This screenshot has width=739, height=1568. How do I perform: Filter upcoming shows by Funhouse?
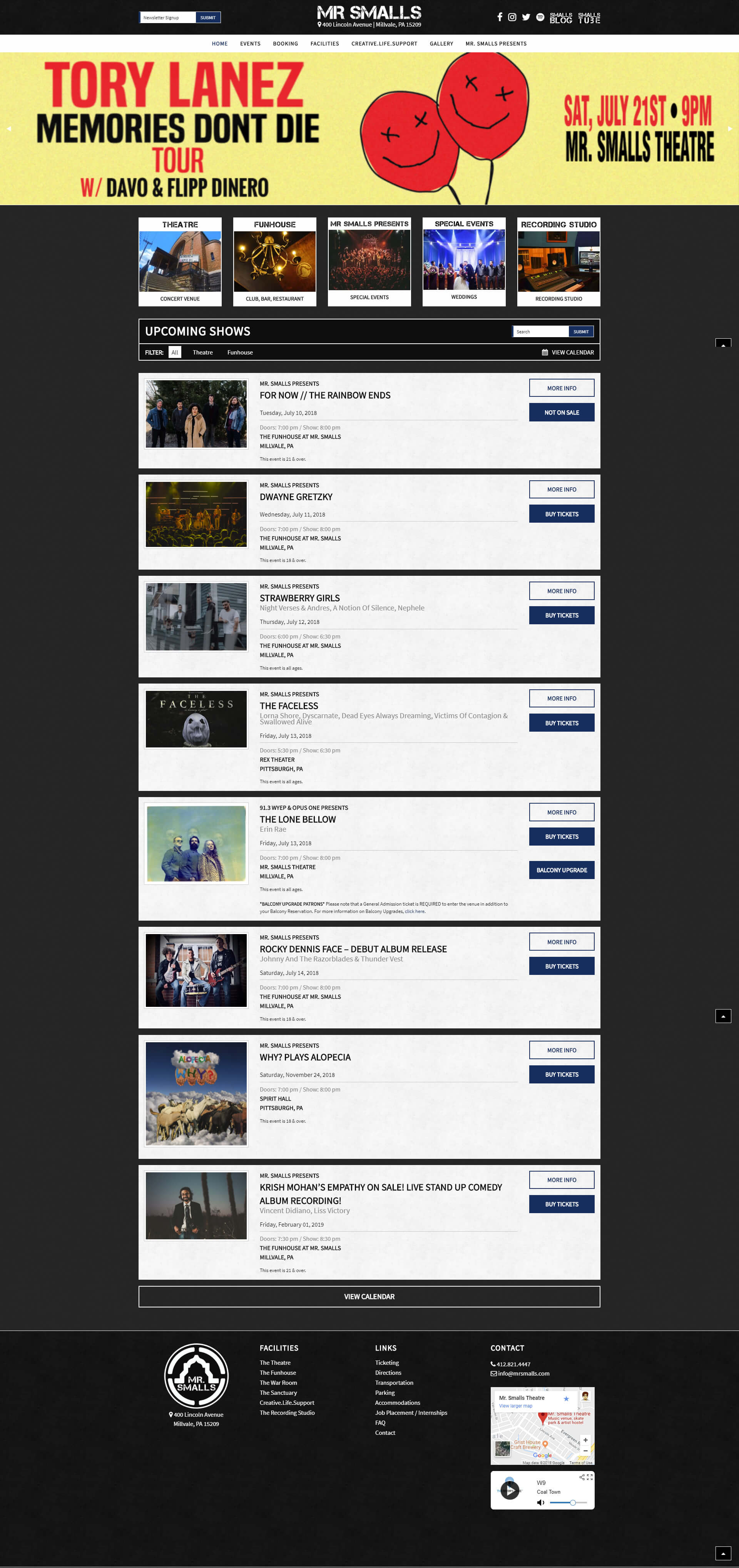click(240, 353)
